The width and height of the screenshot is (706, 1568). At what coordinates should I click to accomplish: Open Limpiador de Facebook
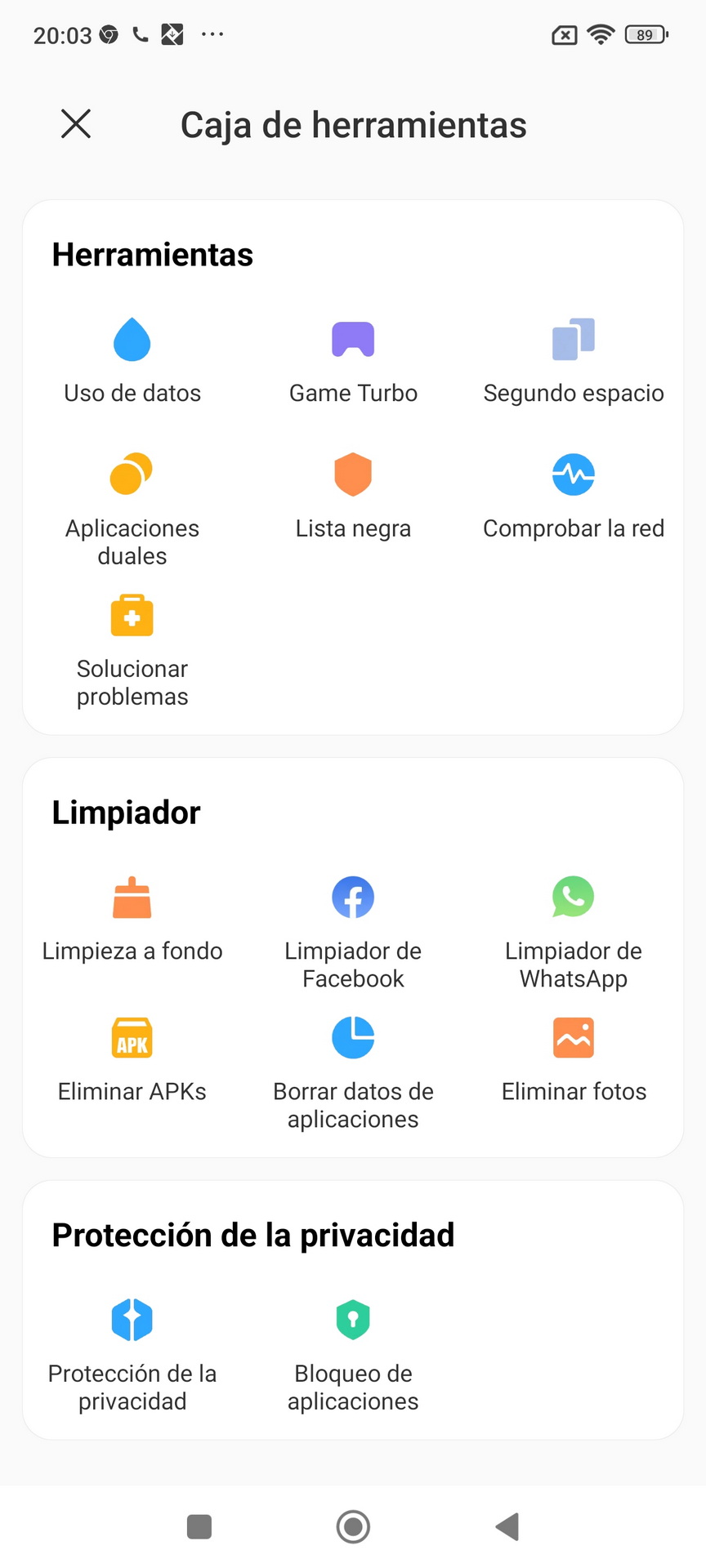[x=353, y=933]
